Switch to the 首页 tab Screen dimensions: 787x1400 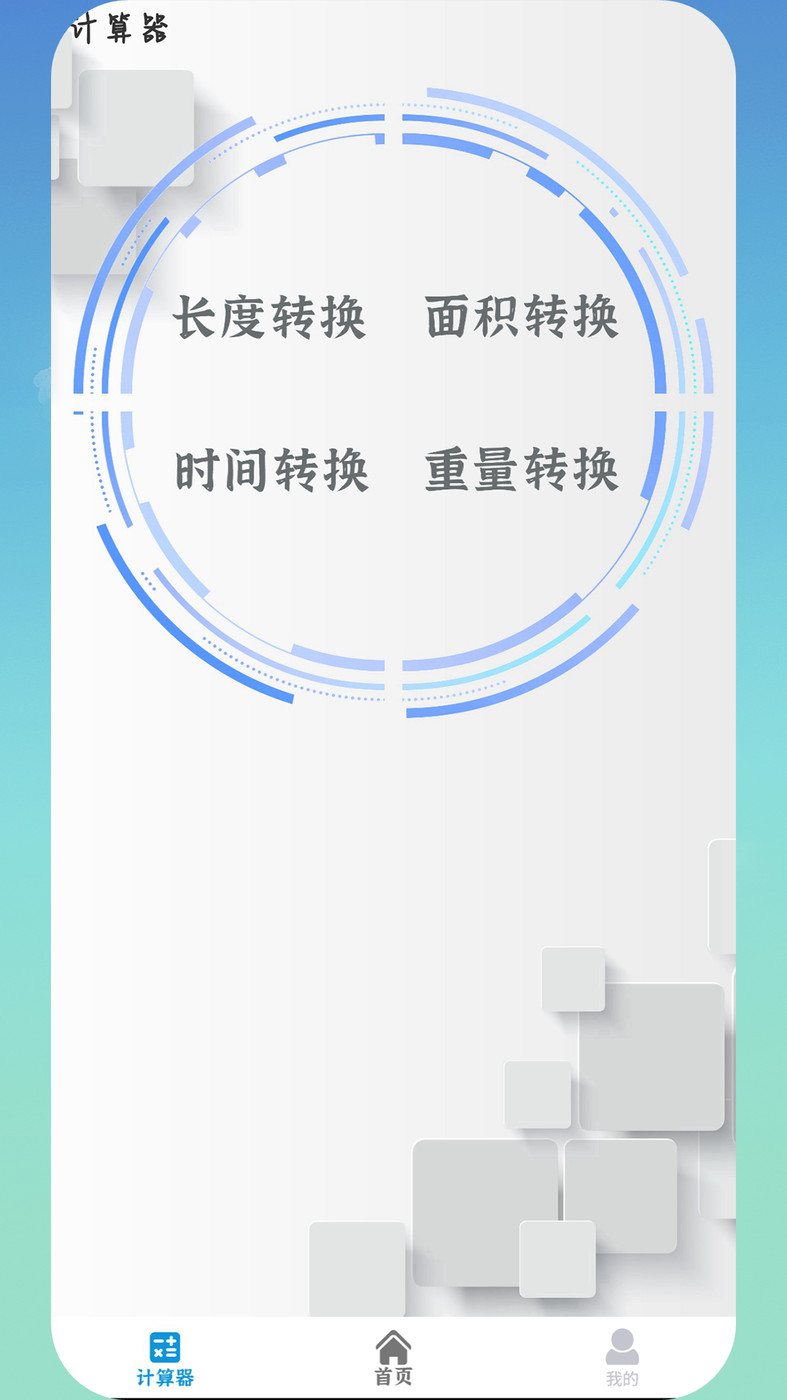pos(393,1362)
